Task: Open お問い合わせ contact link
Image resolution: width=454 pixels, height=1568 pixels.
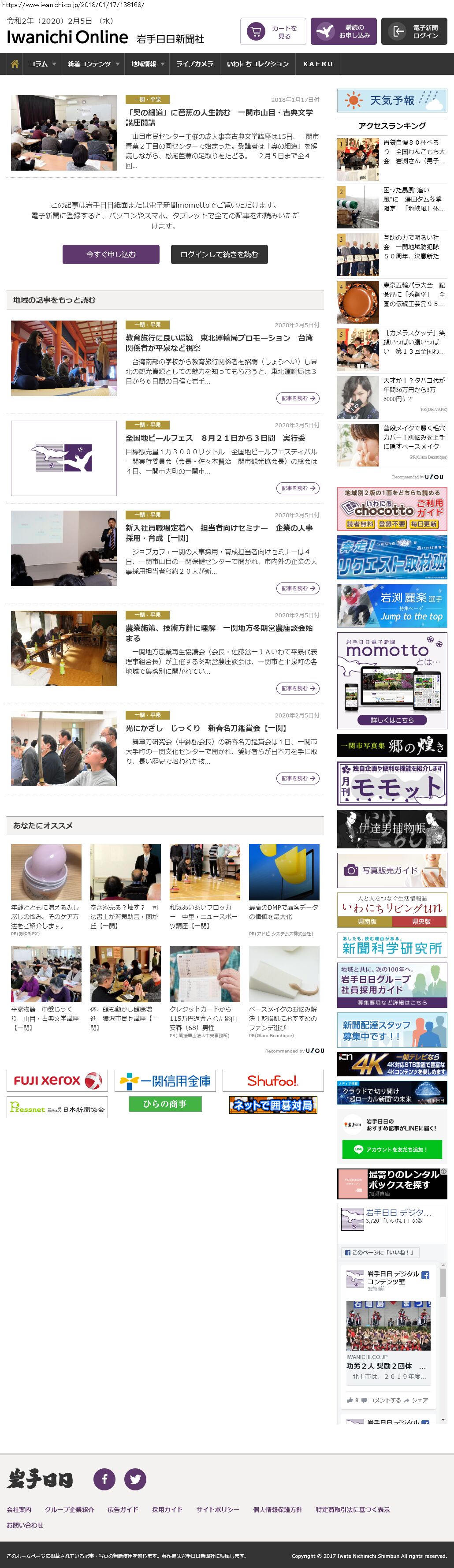Action: [x=25, y=1525]
